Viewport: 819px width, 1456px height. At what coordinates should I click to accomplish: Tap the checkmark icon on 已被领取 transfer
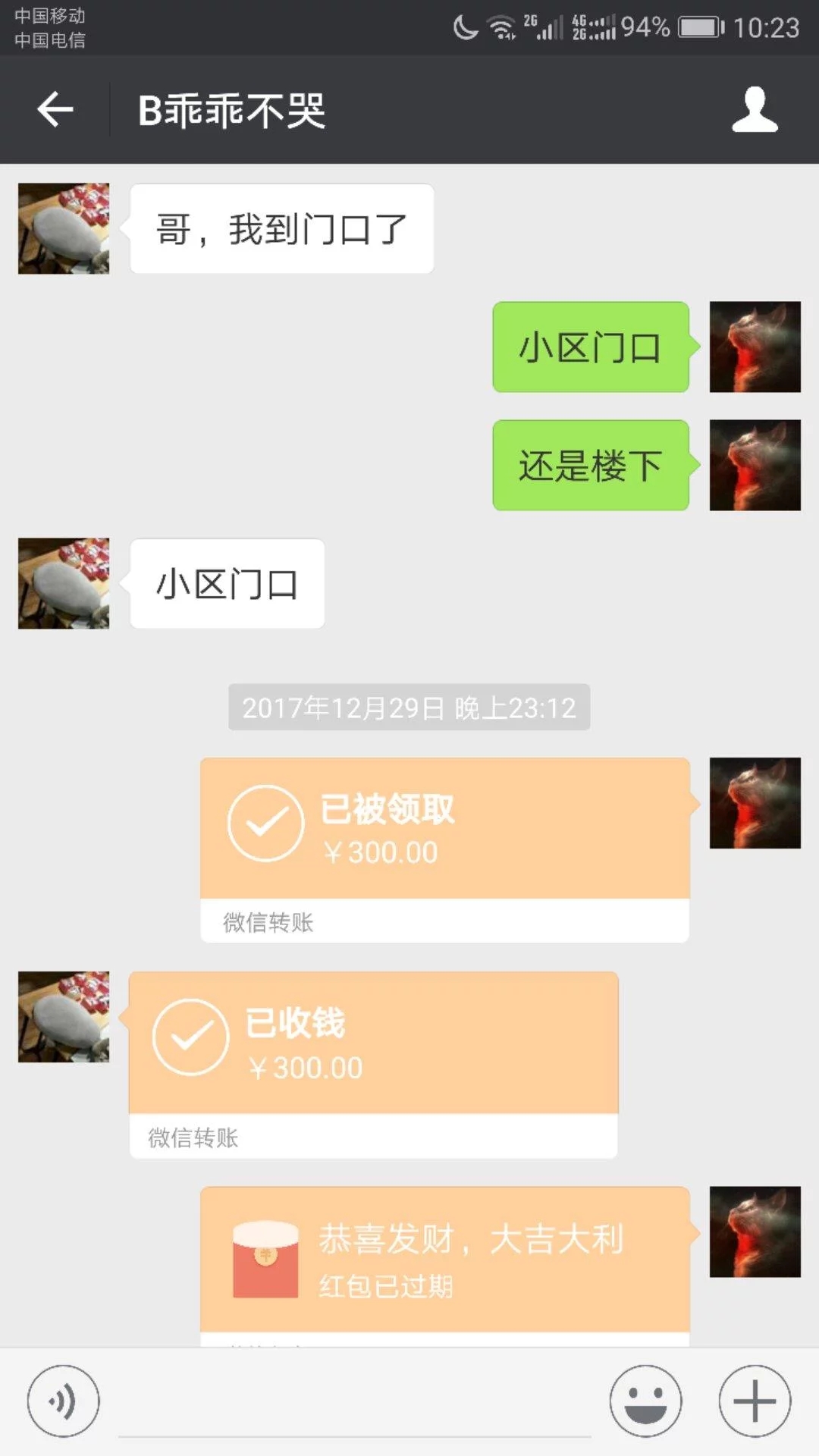pyautogui.click(x=265, y=823)
